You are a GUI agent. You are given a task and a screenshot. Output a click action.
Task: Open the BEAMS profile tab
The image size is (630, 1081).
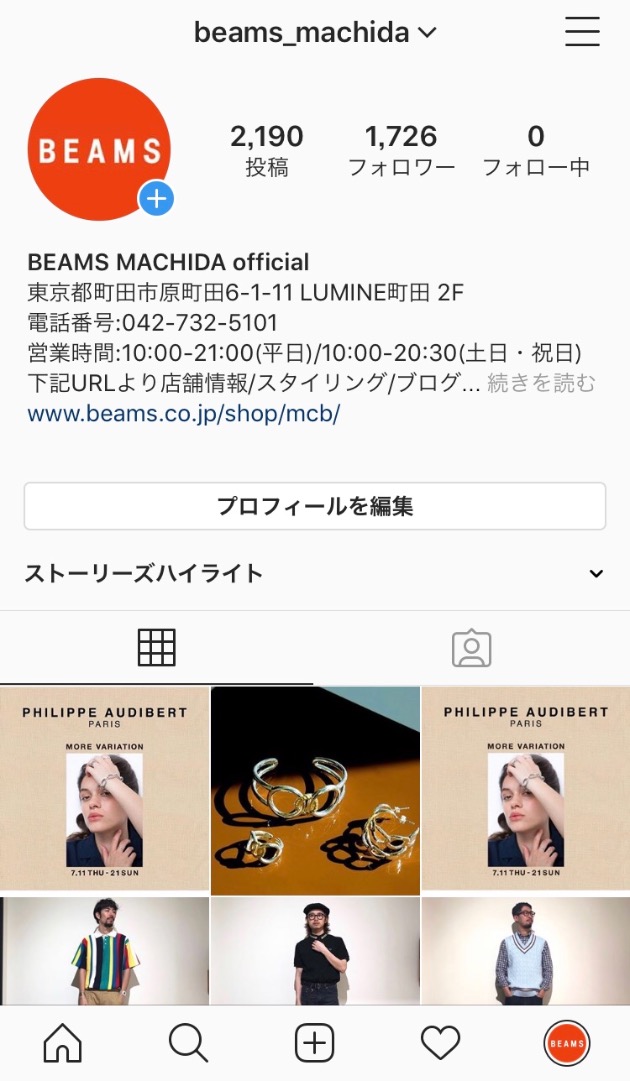click(566, 1044)
